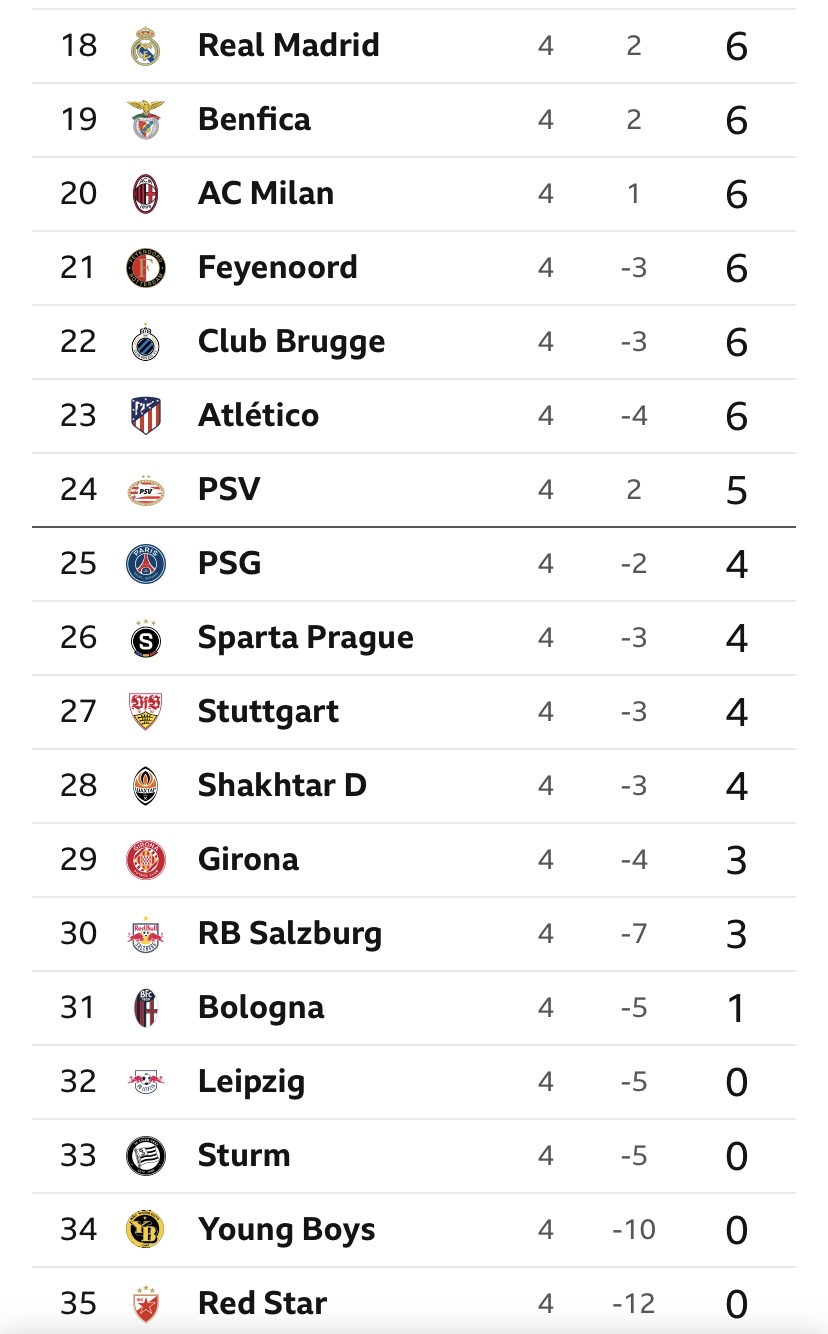828x1334 pixels.
Task: View the Atlético team page
Action: [x=258, y=415]
